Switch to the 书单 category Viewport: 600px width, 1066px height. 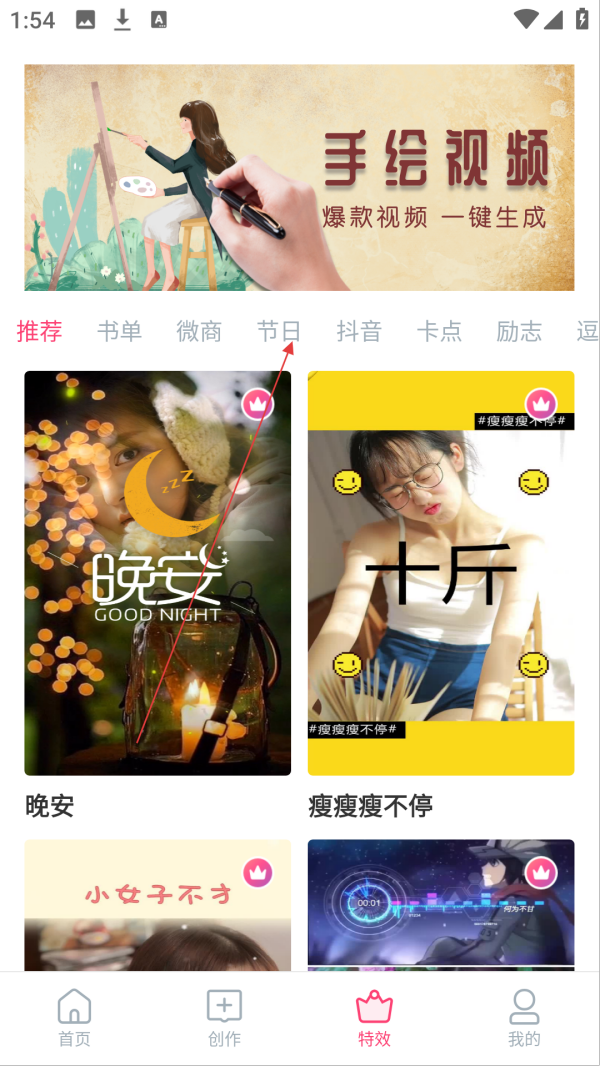click(x=119, y=332)
